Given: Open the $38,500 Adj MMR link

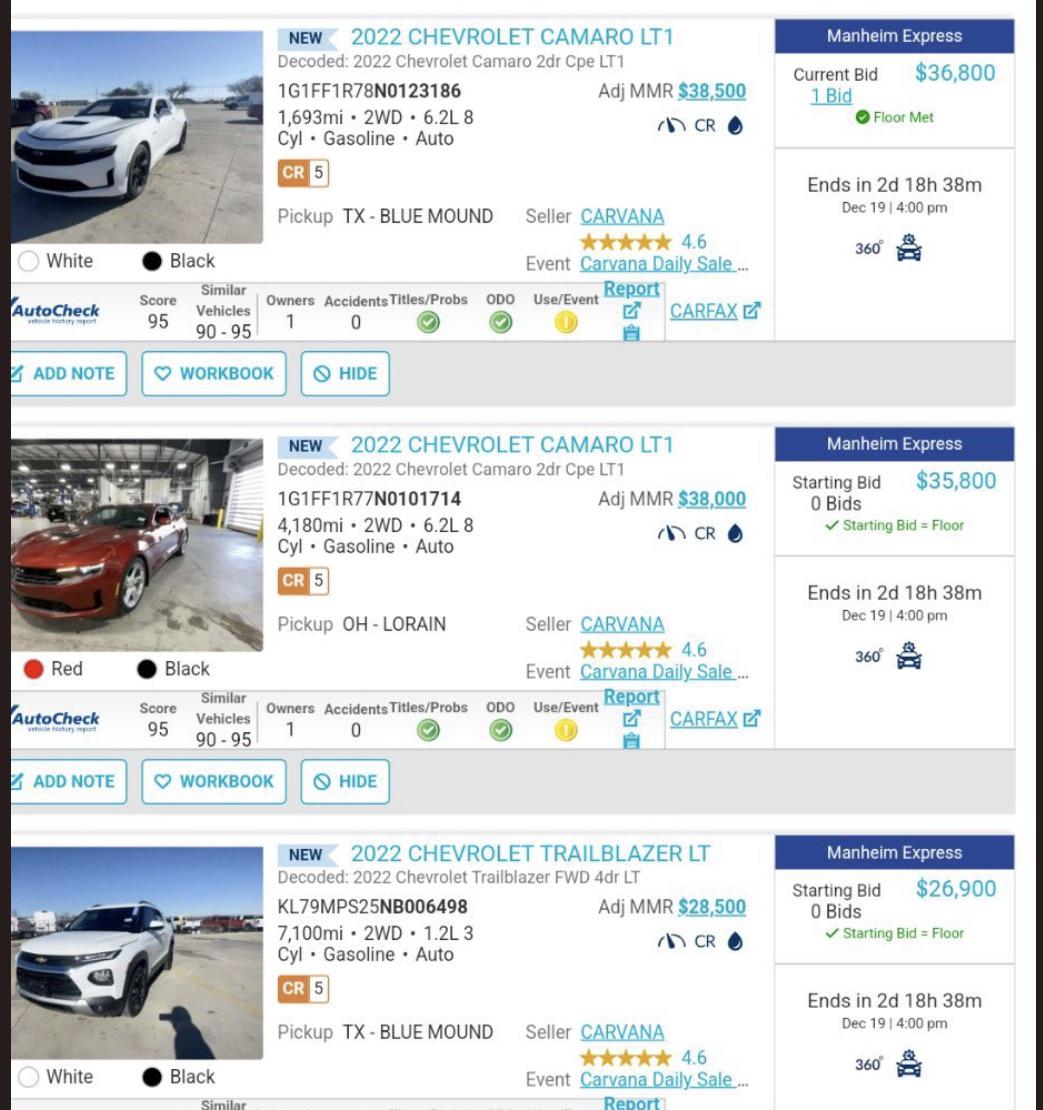Looking at the screenshot, I should click(x=711, y=92).
